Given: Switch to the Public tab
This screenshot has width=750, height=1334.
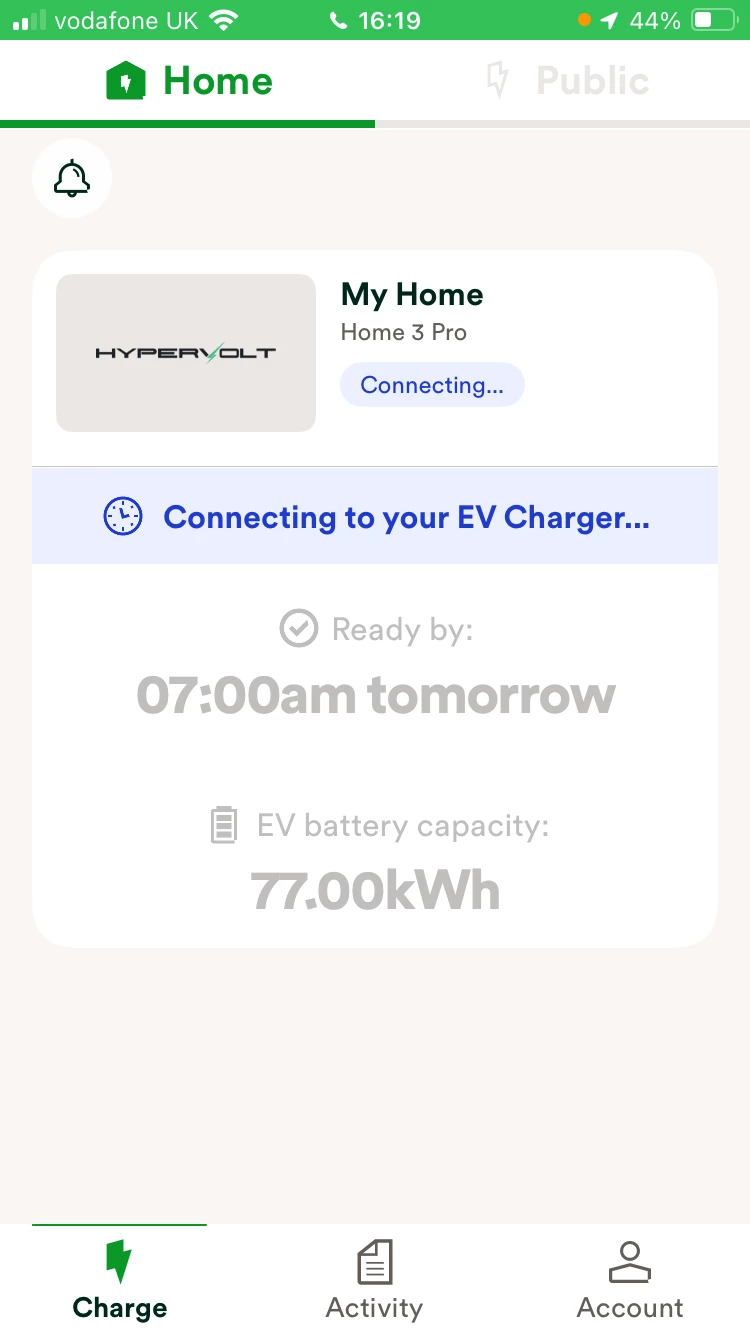Looking at the screenshot, I should tap(566, 81).
